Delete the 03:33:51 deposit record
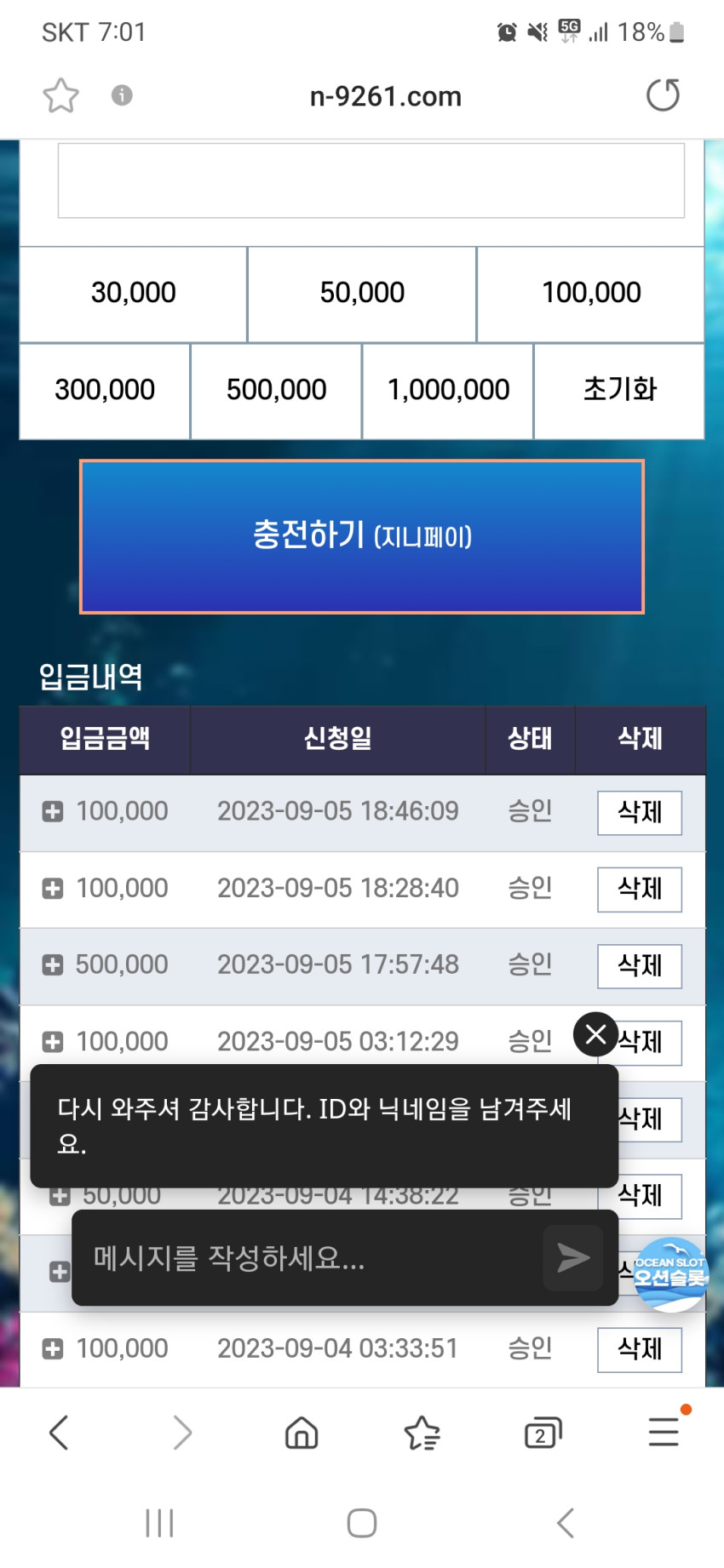Image resolution: width=724 pixels, height=1568 pixels. pos(640,1349)
